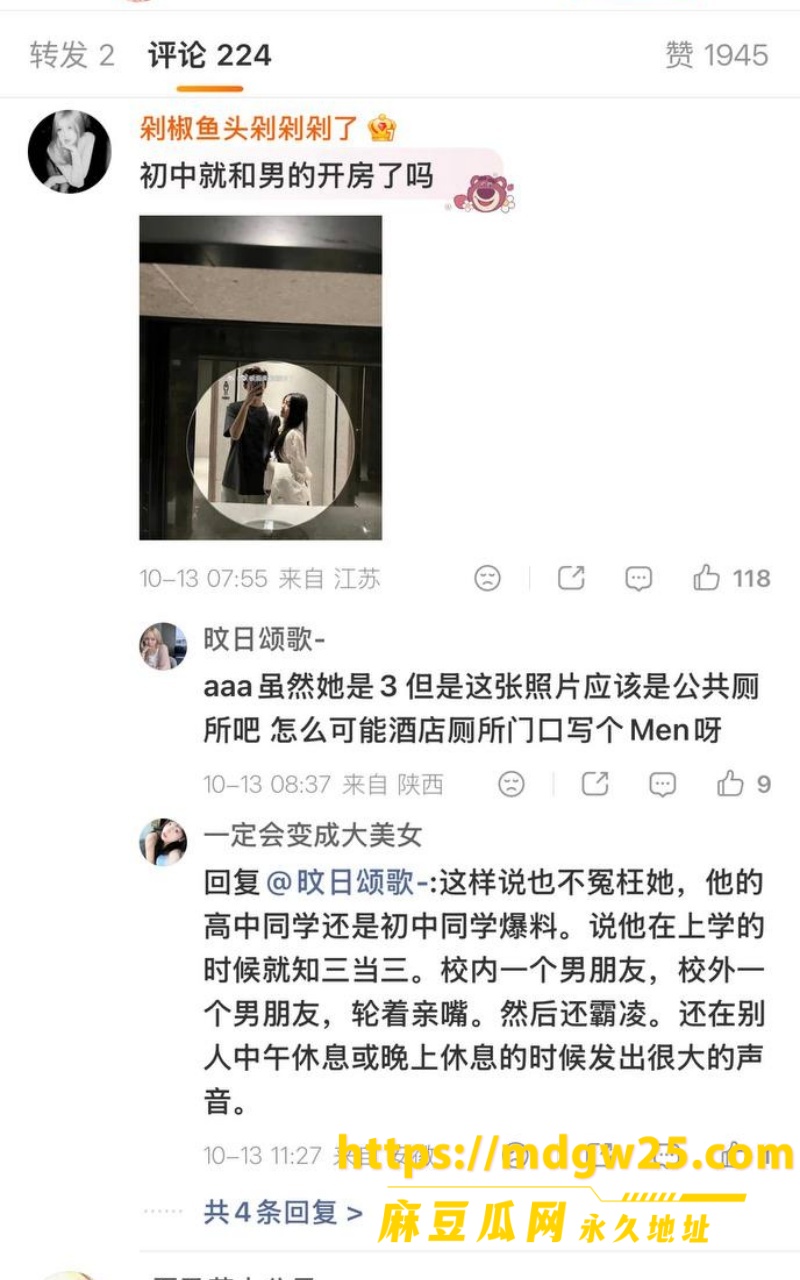Share the comment posted at 10-13 07:55
Screen dimensions: 800x1280
pyautogui.click(x=571, y=578)
